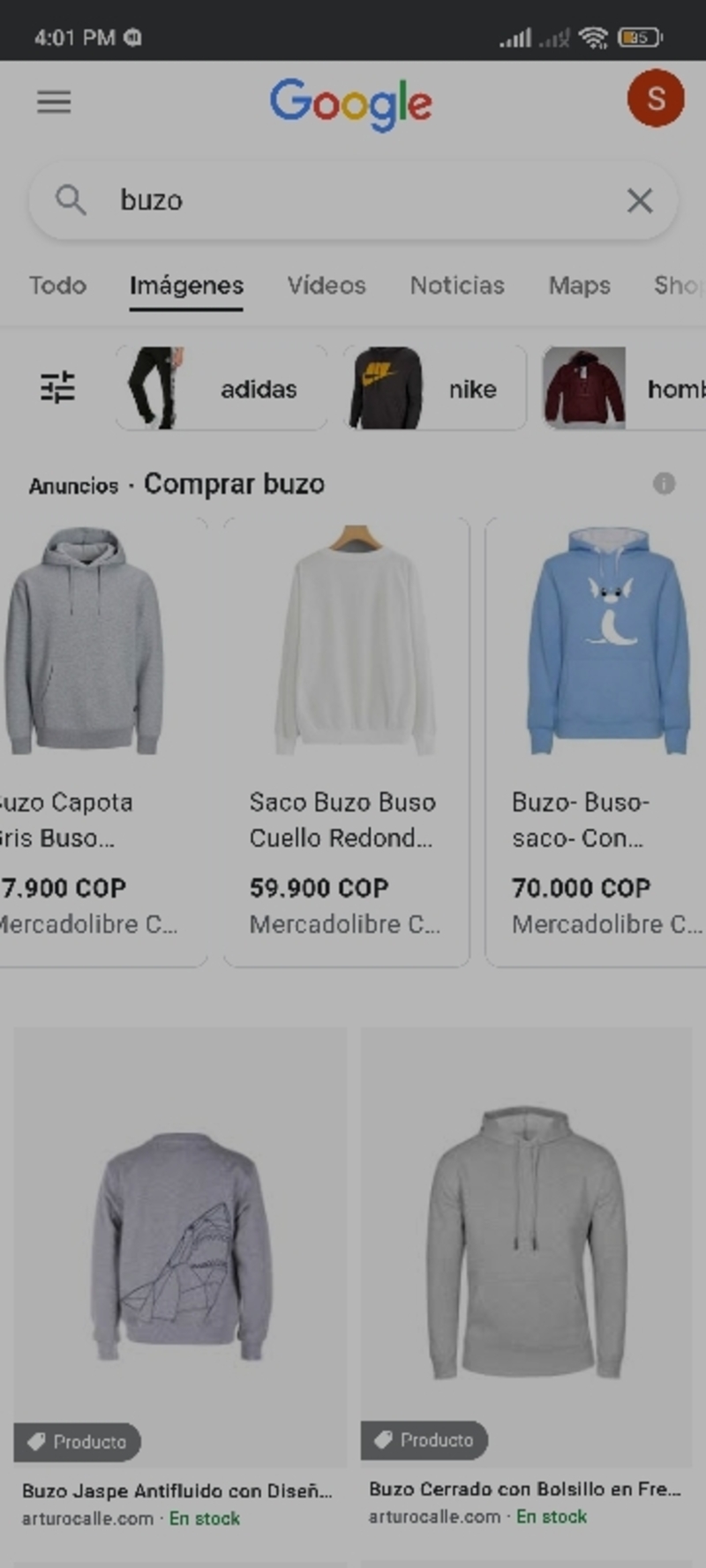
Task: Switch to the Videos tab
Action: (326, 285)
